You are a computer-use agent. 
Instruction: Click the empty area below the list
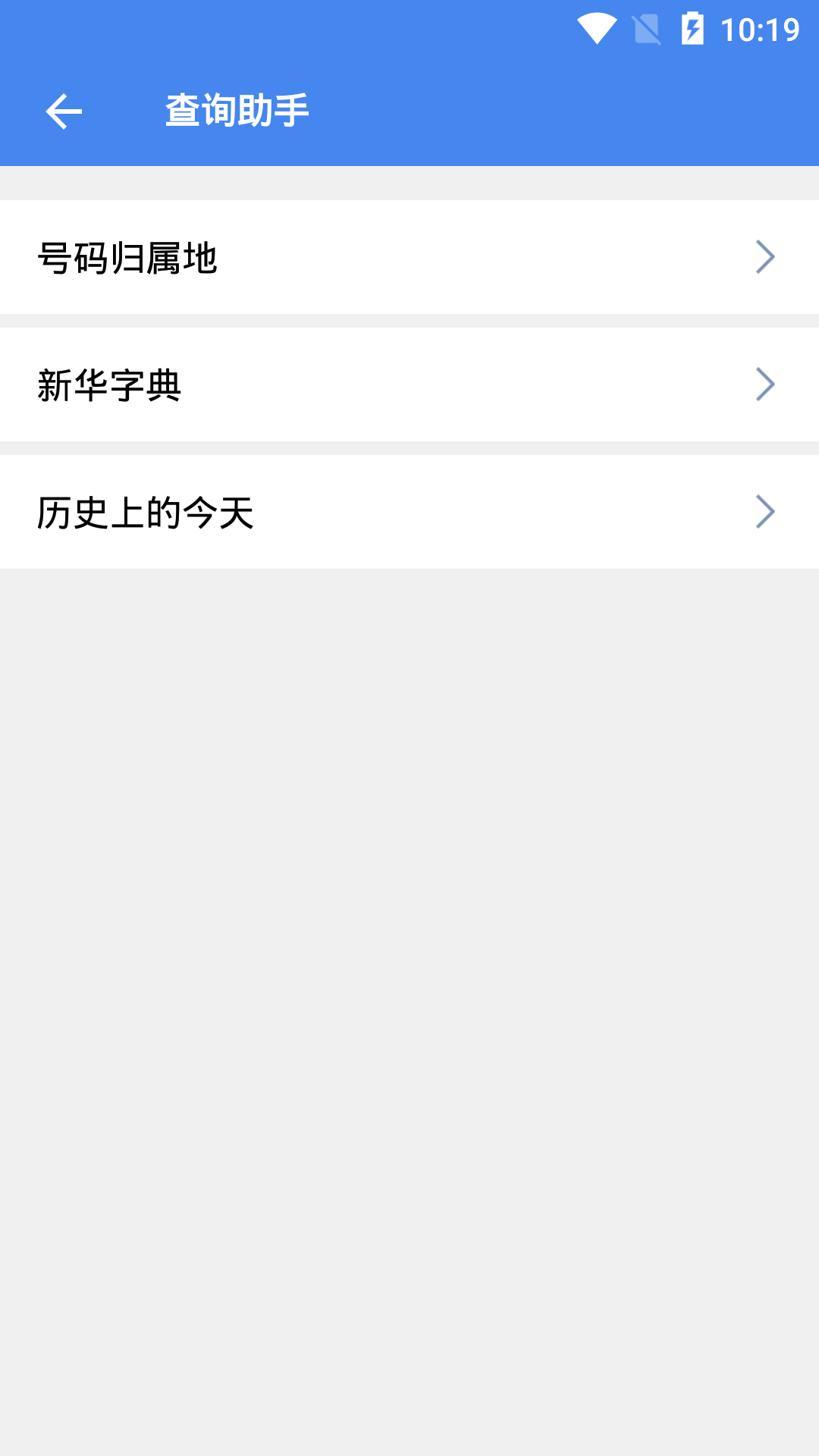pos(409,986)
